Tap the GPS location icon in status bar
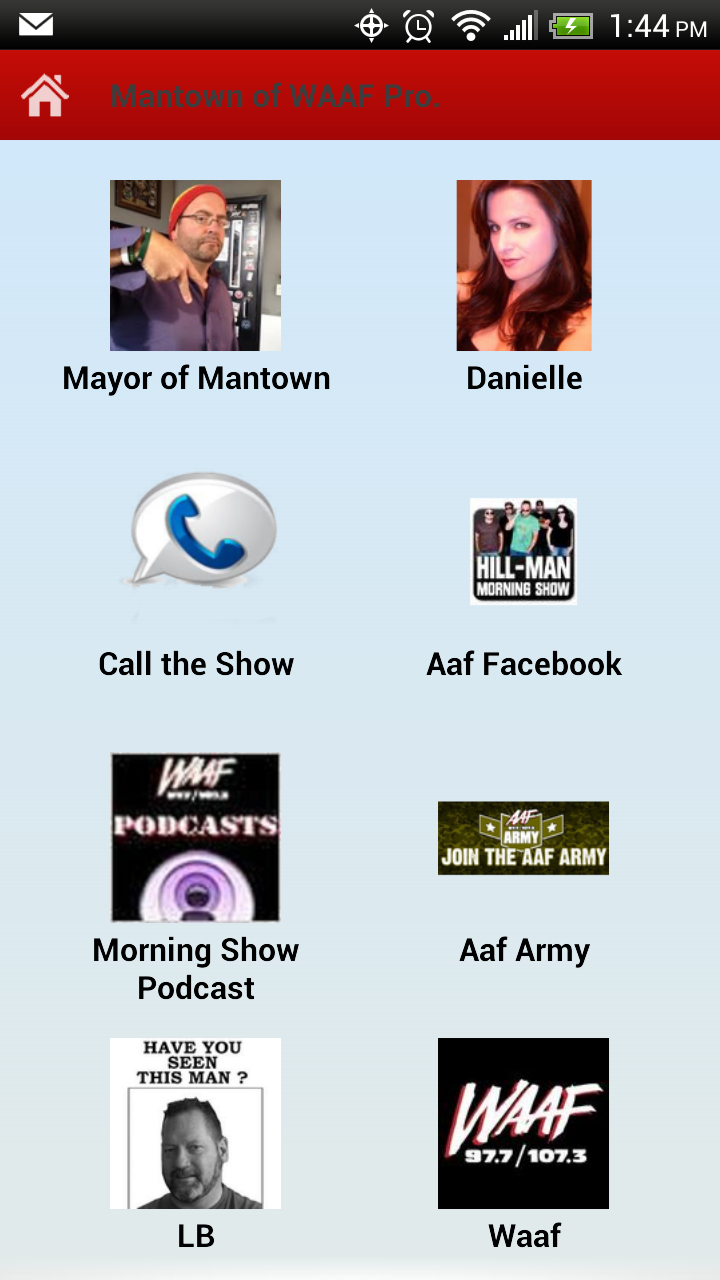Viewport: 720px width, 1280px height. tap(371, 25)
